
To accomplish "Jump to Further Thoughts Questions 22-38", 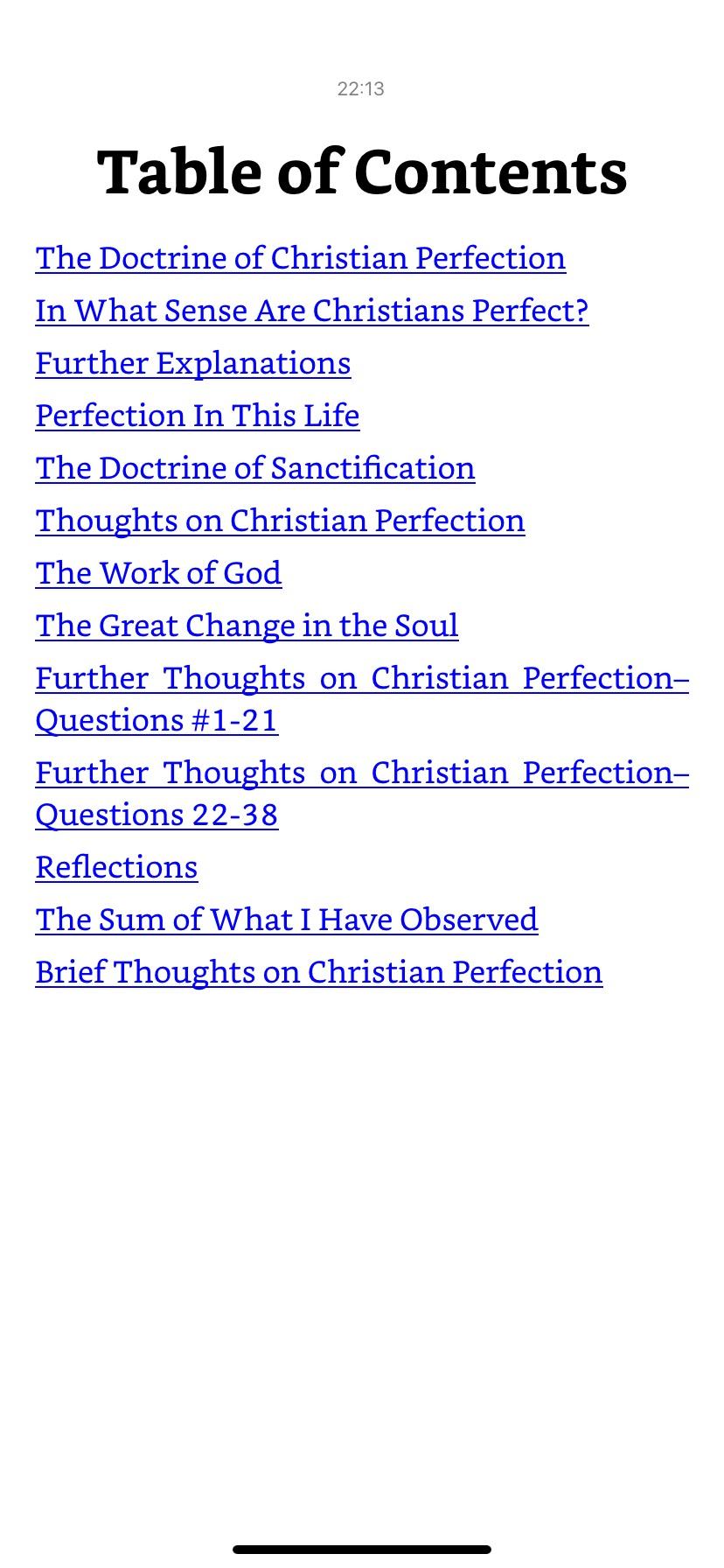I will tap(362, 794).
